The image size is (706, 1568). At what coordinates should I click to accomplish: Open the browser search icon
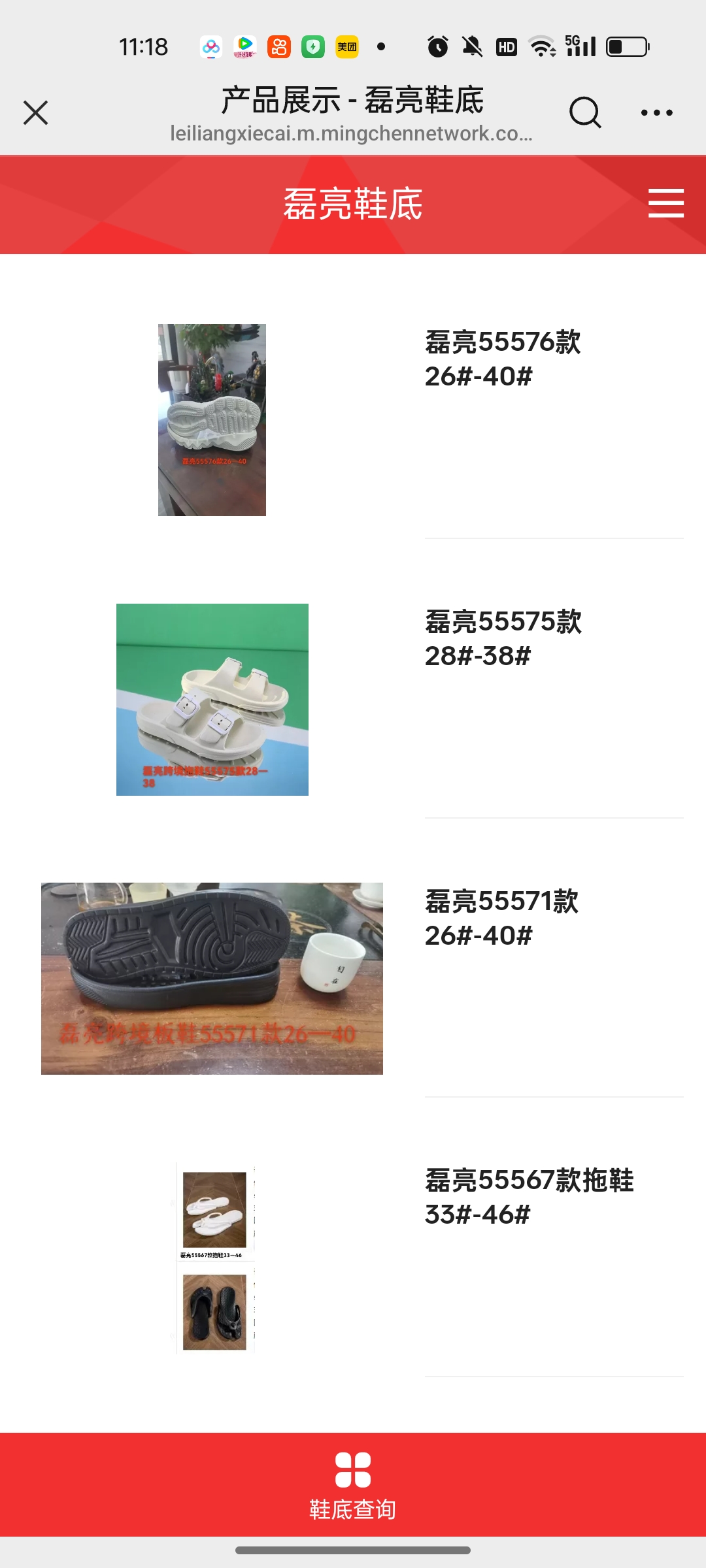pos(584,112)
